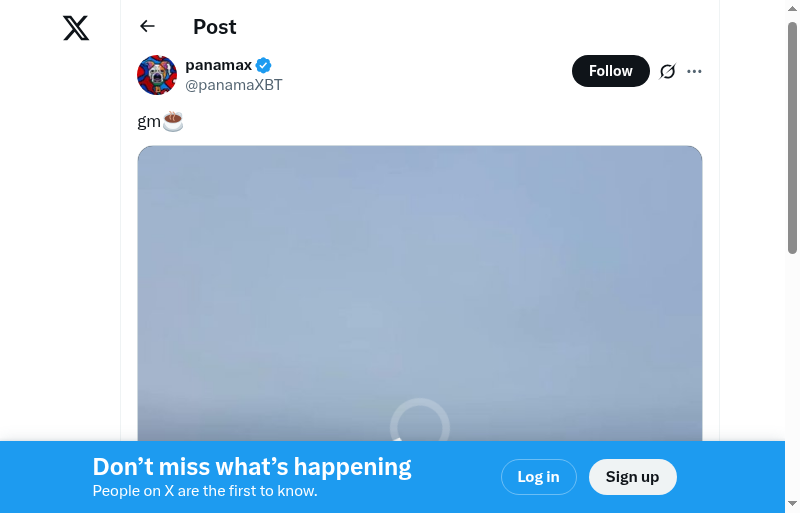The image size is (800, 513).
Task: Open the @panamaXBT profile link
Action: click(x=234, y=85)
